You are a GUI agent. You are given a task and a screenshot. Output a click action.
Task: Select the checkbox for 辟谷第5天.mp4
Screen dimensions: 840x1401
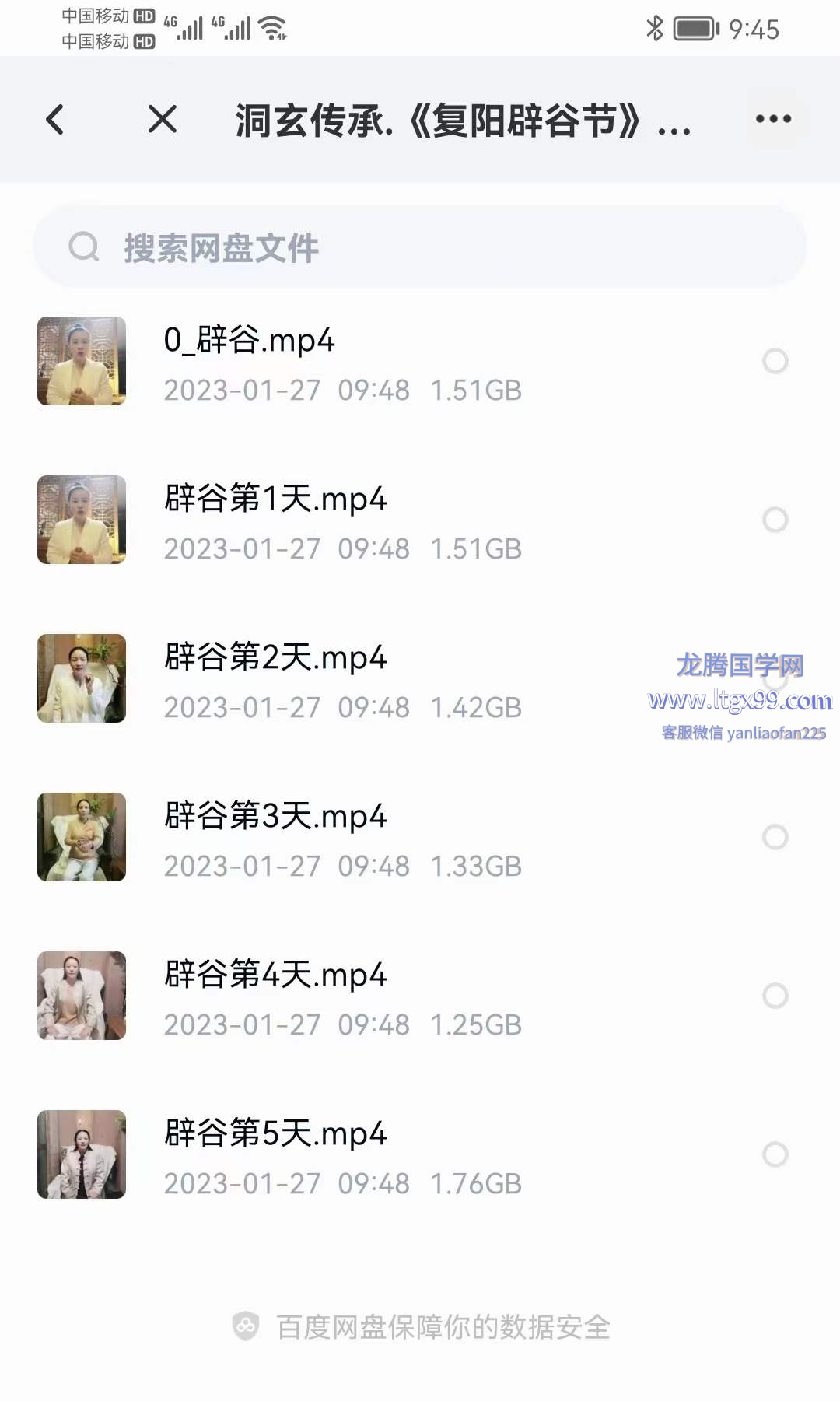[775, 1154]
